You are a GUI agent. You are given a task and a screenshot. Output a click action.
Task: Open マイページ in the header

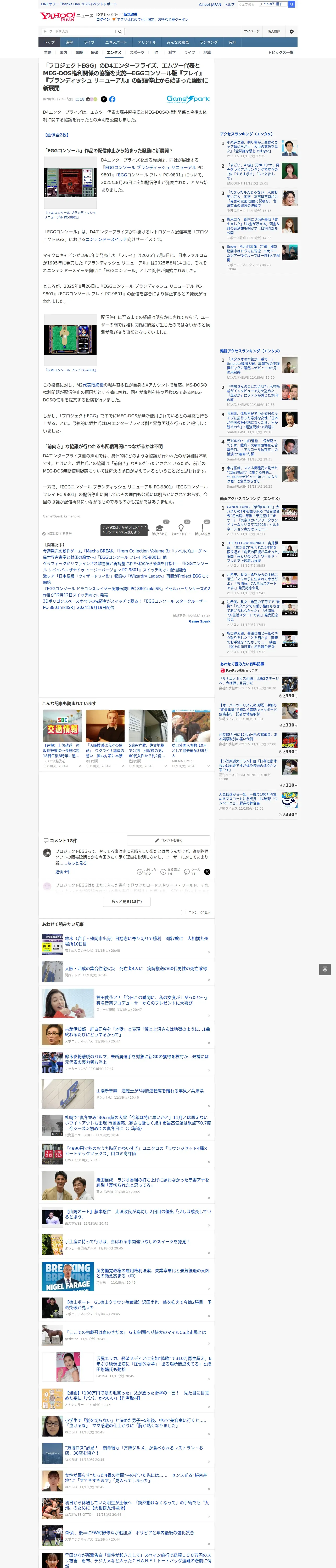tap(251, 31)
